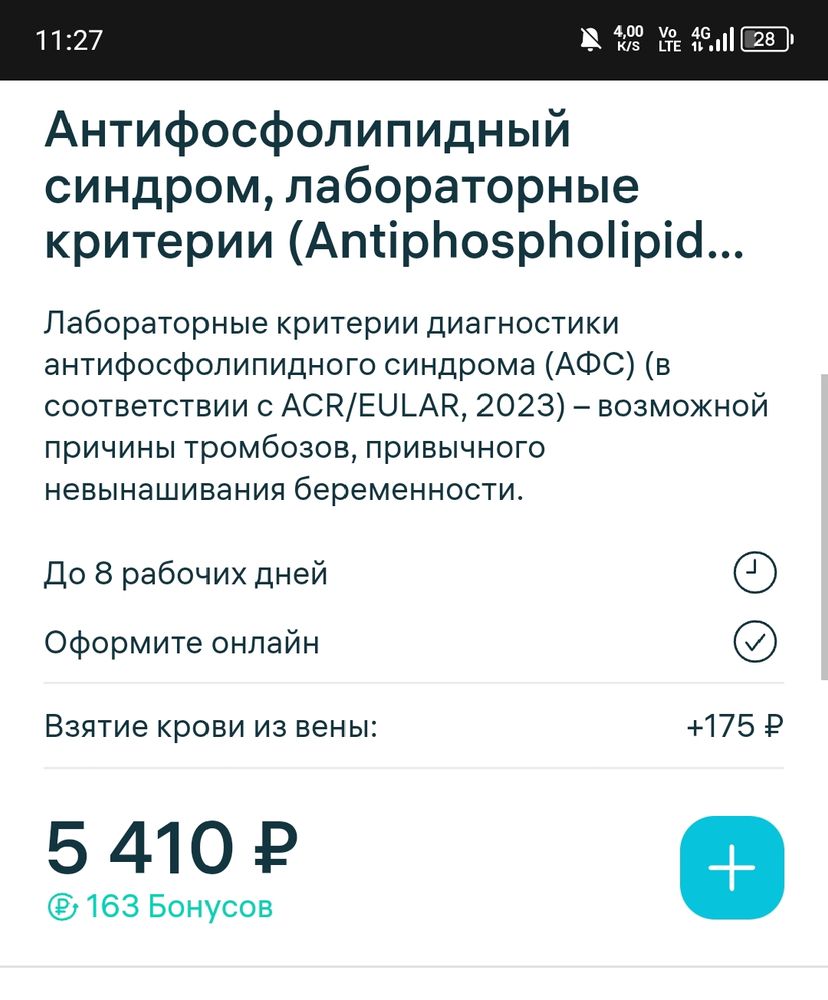This screenshot has height=1000, width=828.
Task: Tap the checkmark circle next to "Оформите онлайн"
Action: point(755,642)
